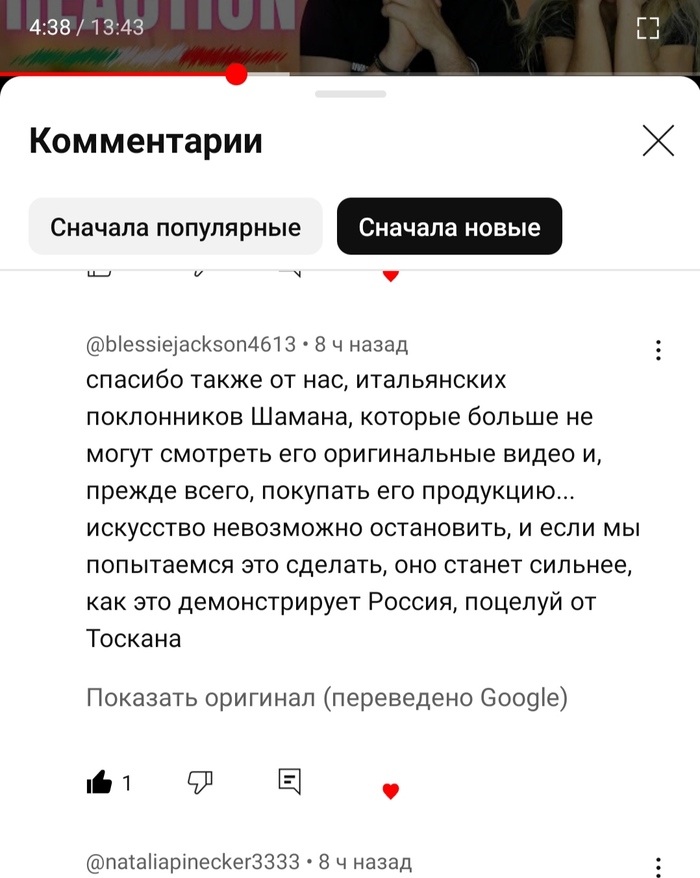Open blessiejackson4613's channel profile
This screenshot has height=878, width=700.
pyautogui.click(x=191, y=345)
